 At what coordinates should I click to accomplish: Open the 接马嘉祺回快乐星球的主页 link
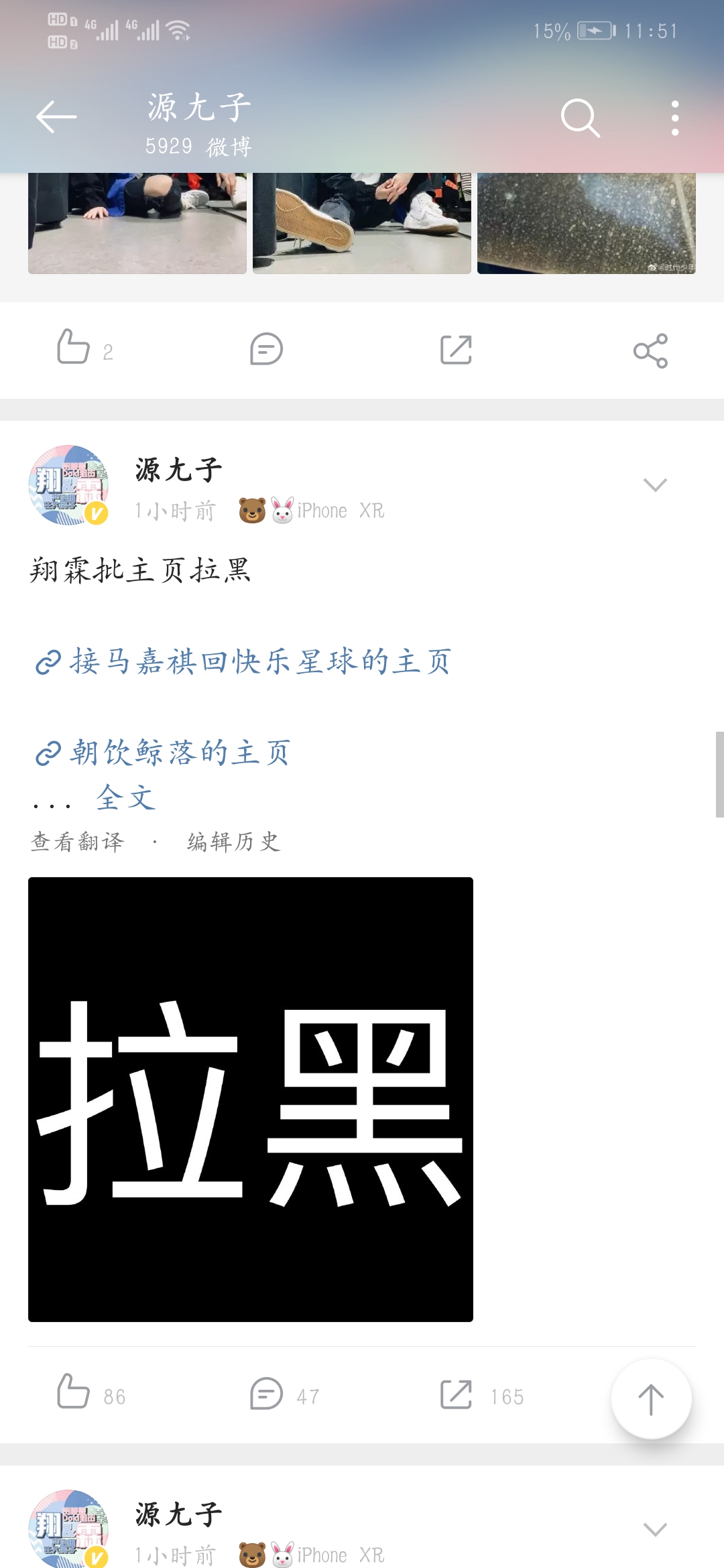260,662
